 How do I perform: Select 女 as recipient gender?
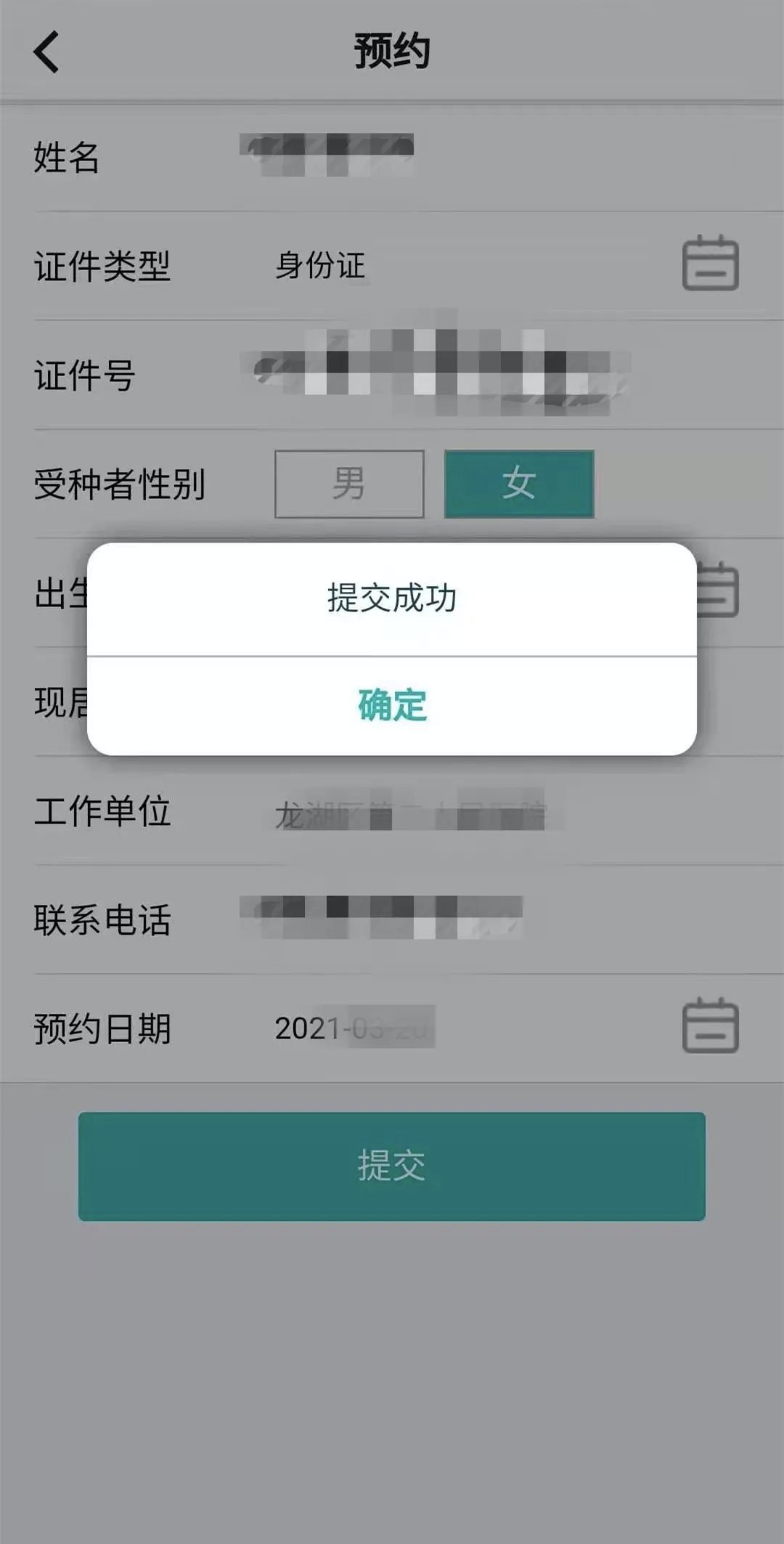coord(519,484)
